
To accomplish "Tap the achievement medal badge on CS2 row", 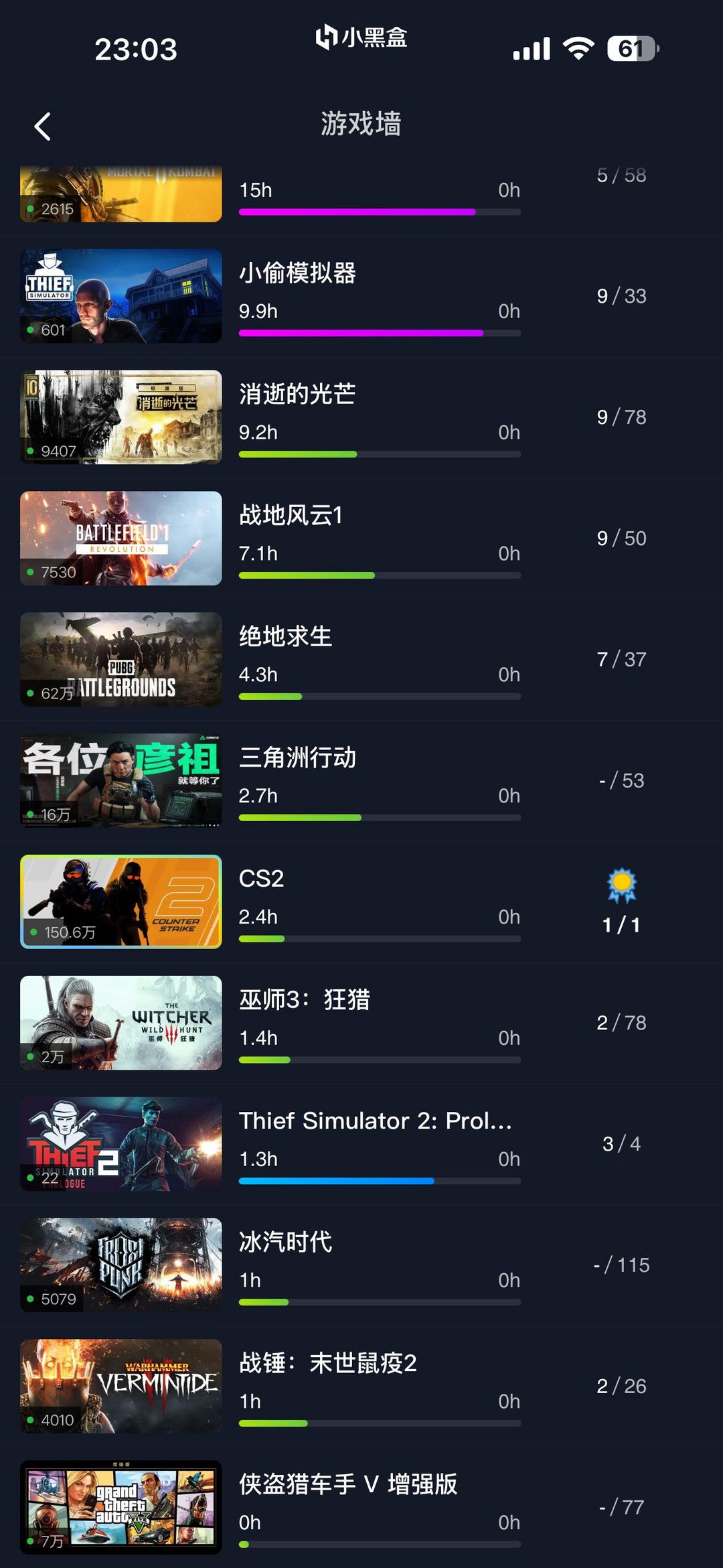I will pos(622,884).
